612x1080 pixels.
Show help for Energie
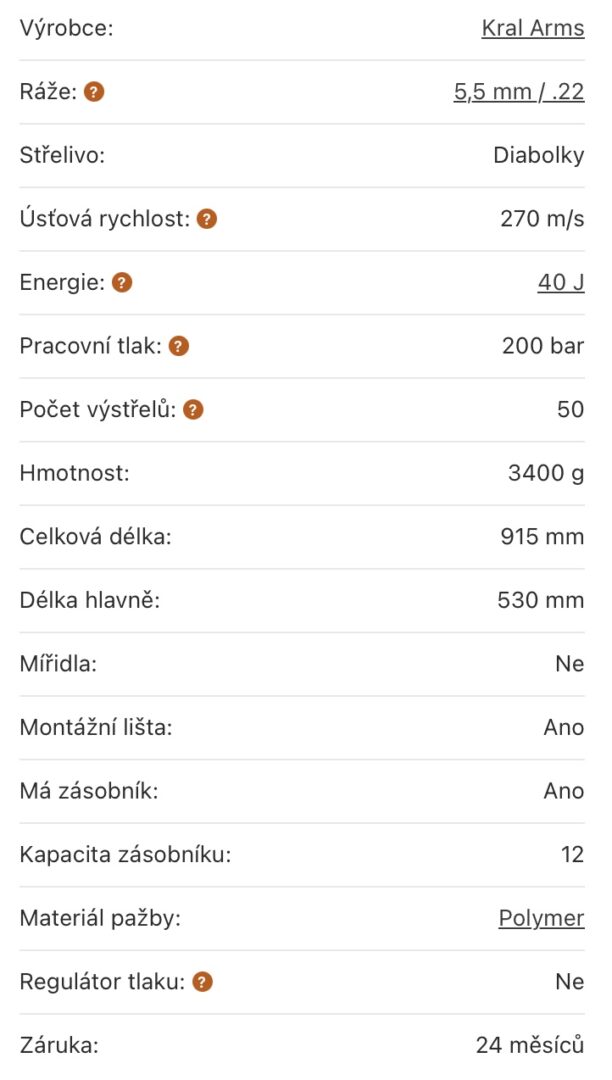click(x=122, y=282)
